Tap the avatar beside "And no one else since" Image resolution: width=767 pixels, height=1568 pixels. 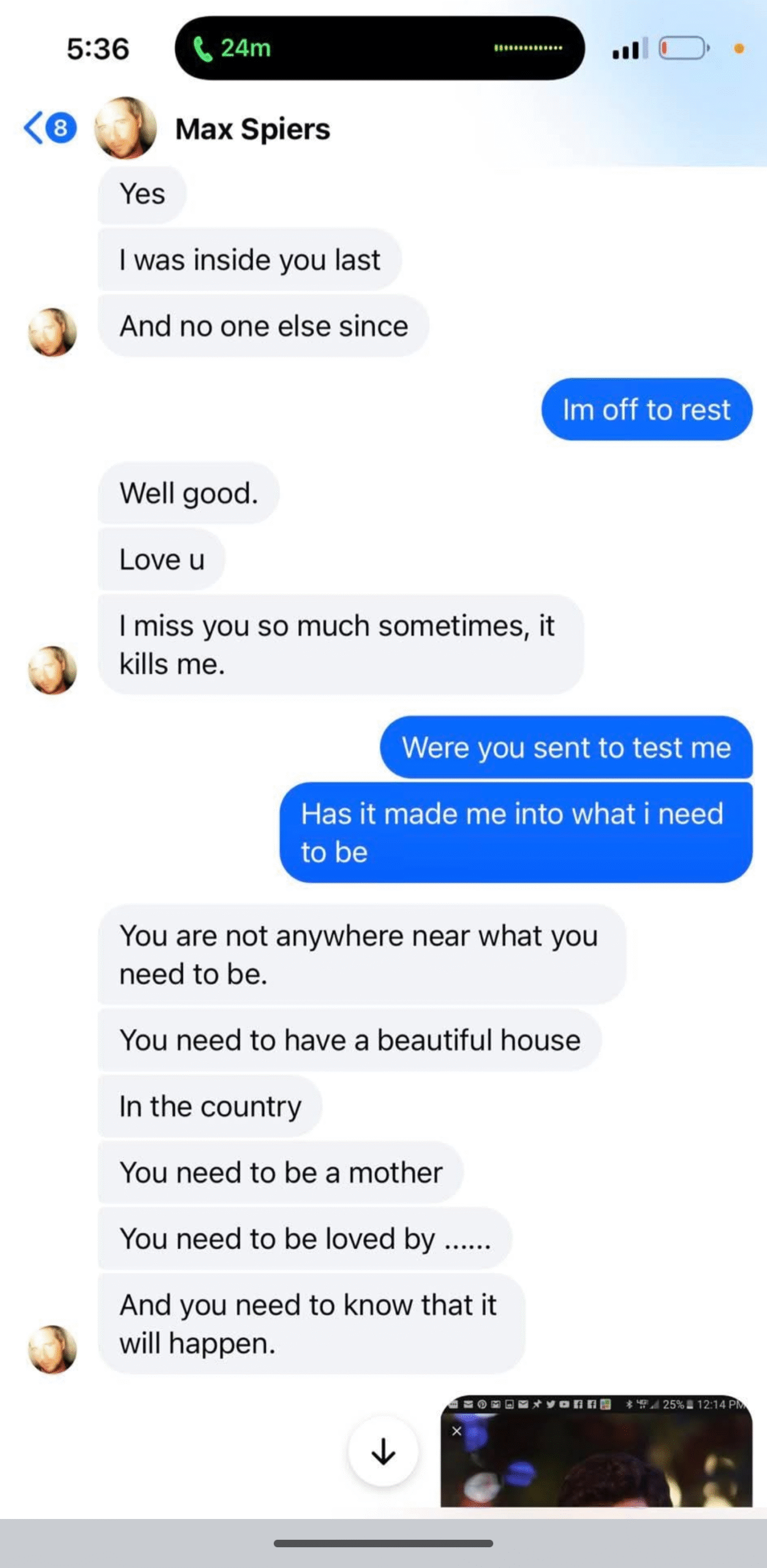tap(53, 332)
